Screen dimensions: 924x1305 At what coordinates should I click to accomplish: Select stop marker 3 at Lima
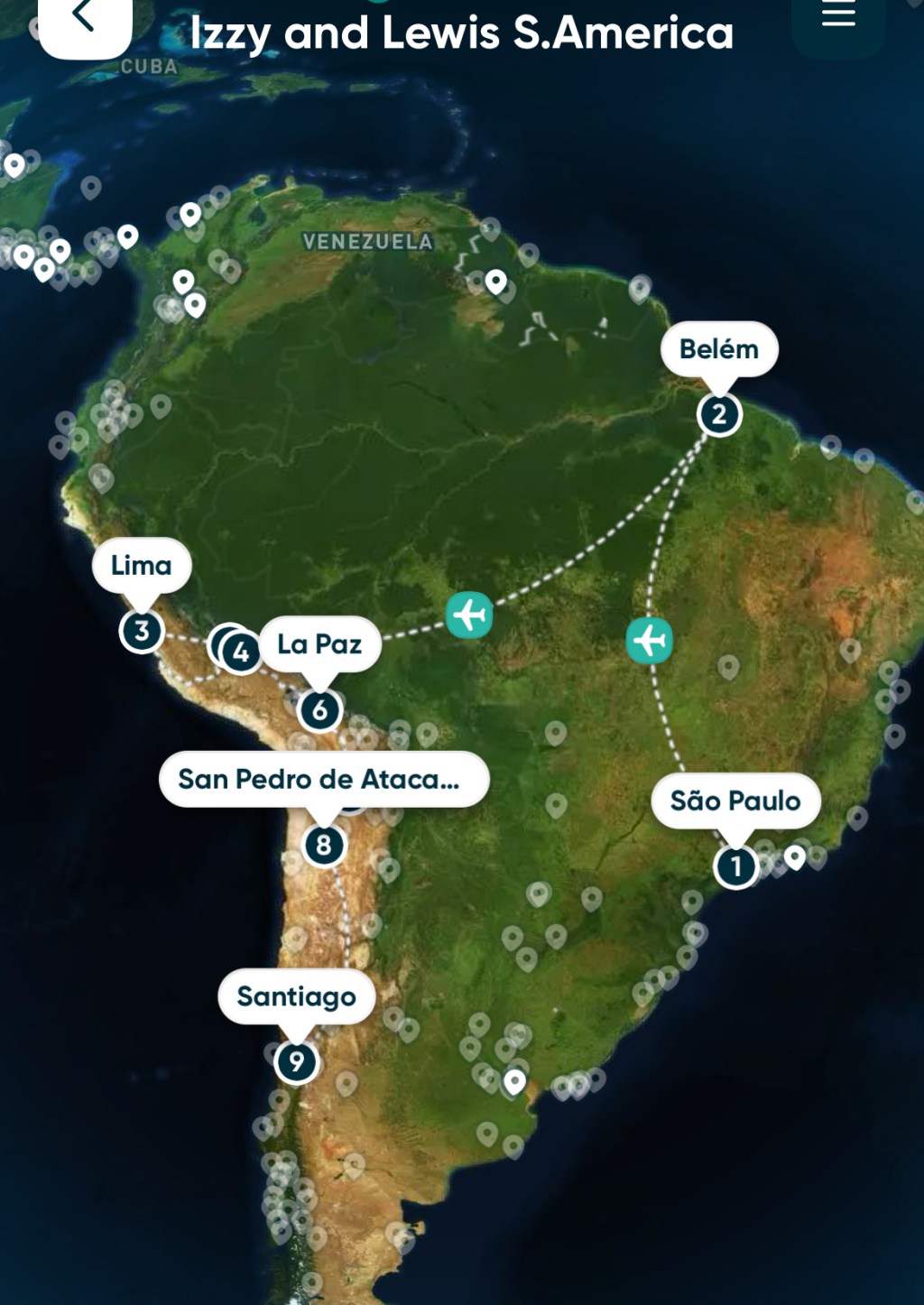pyautogui.click(x=142, y=631)
